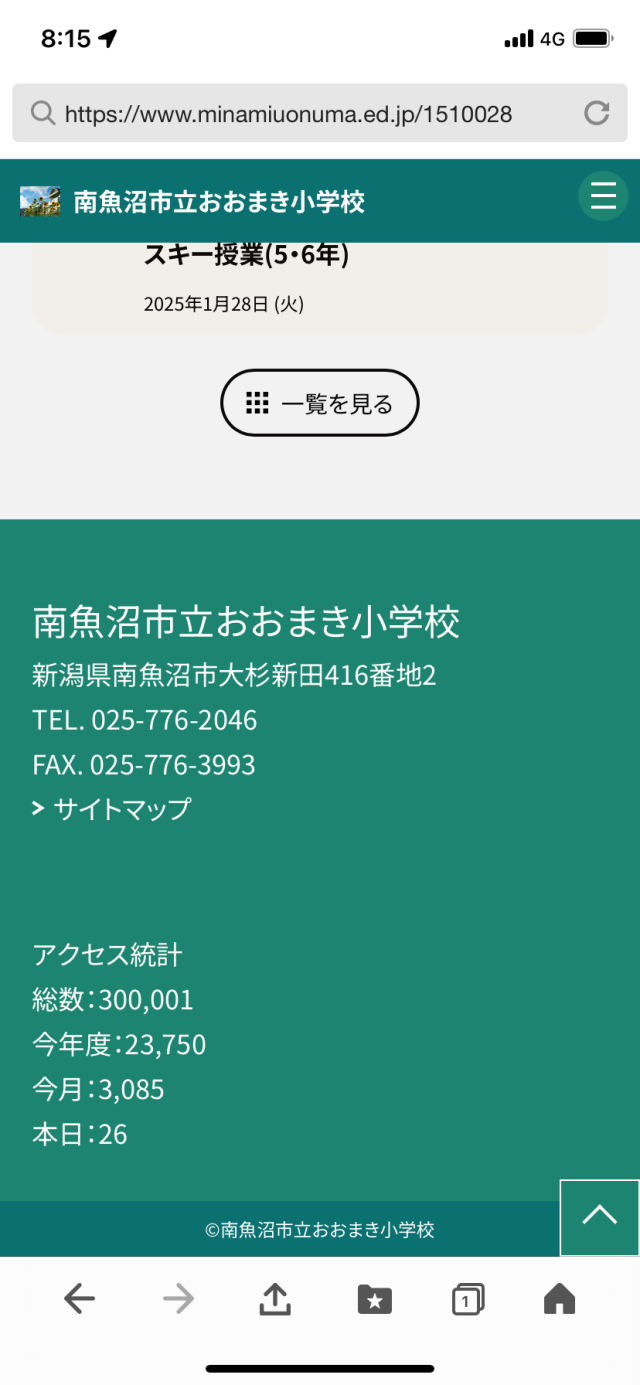Open the サイトマップ link
Viewport: 640px width, 1385px height.
click(121, 808)
